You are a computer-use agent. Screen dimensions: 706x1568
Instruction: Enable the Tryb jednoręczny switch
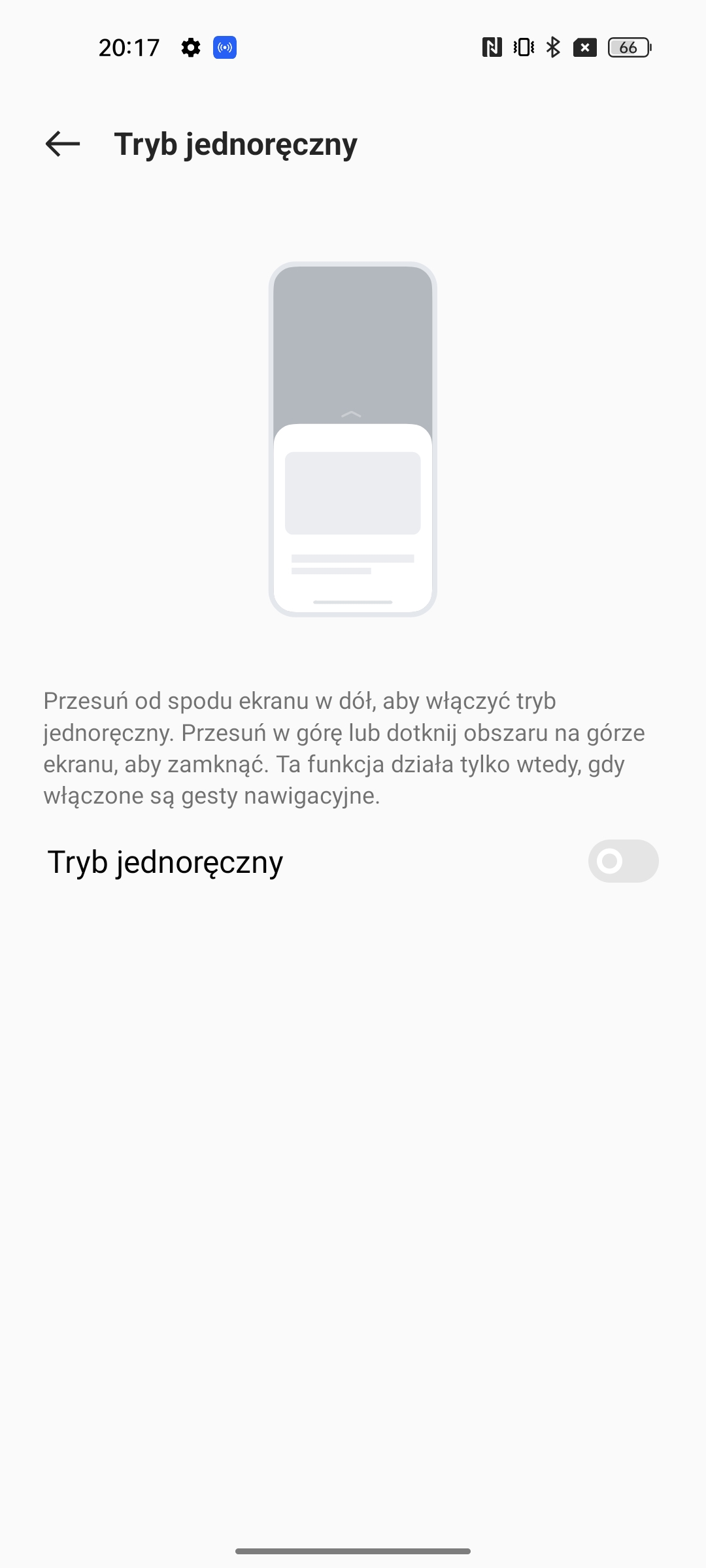click(622, 861)
